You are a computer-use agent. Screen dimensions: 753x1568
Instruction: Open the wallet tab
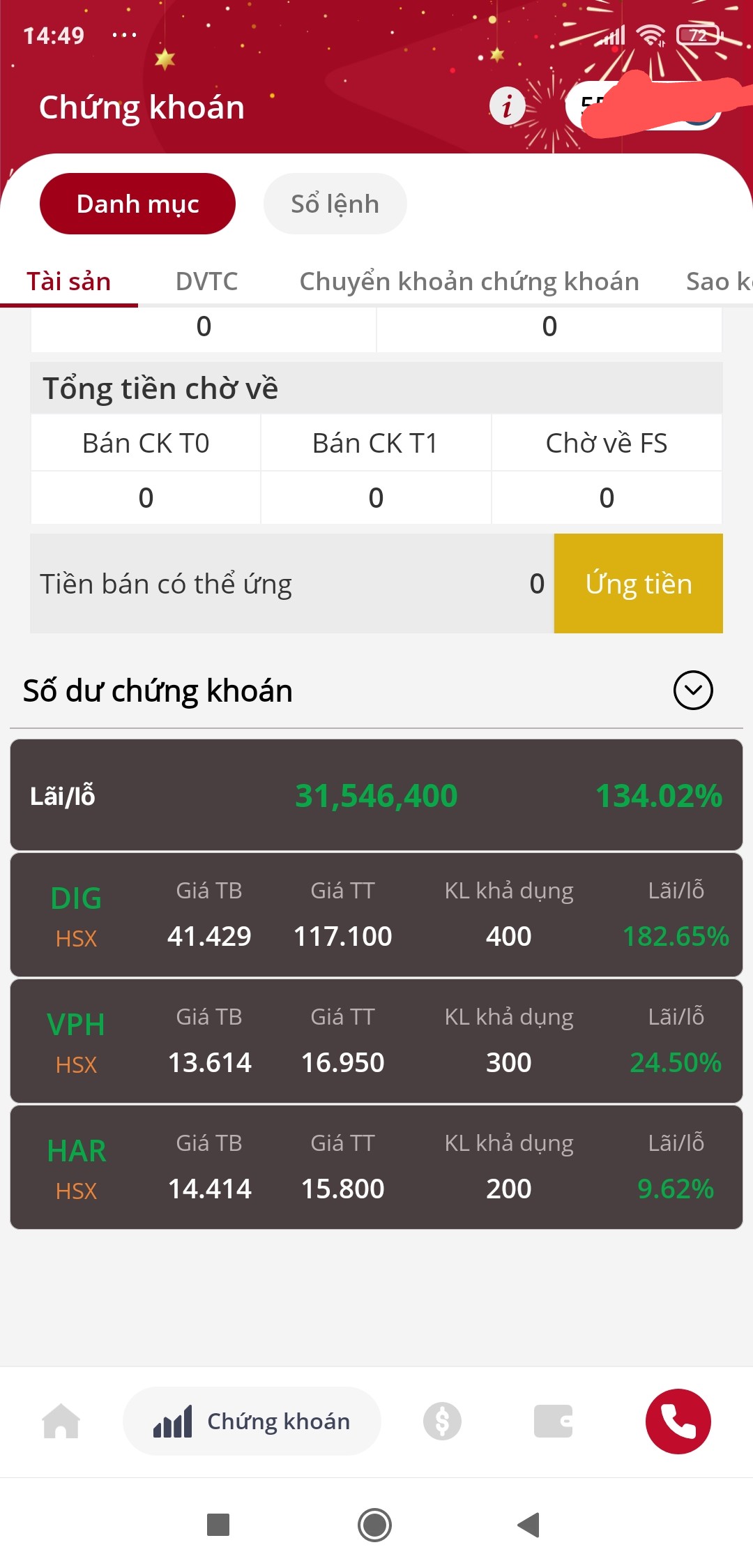click(x=553, y=1421)
